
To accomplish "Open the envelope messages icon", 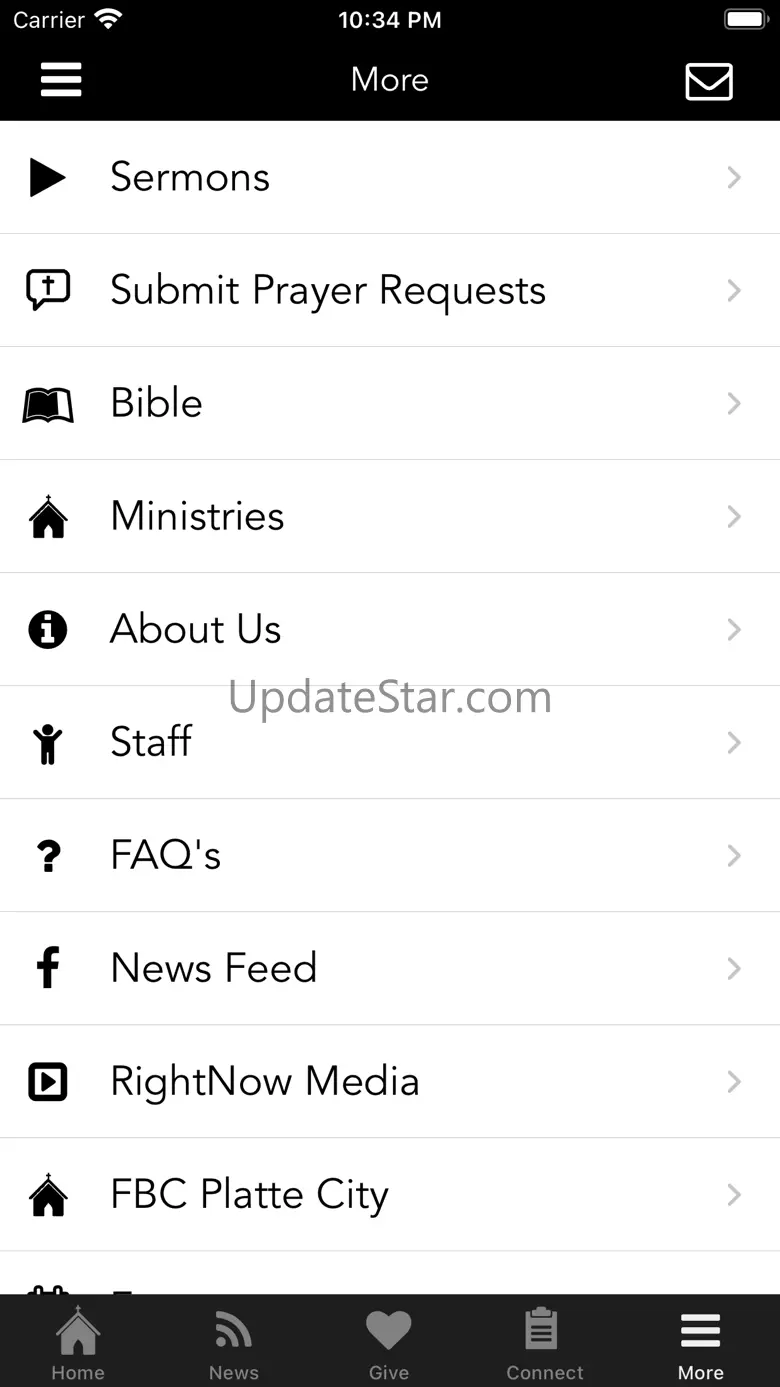I will pos(709,81).
